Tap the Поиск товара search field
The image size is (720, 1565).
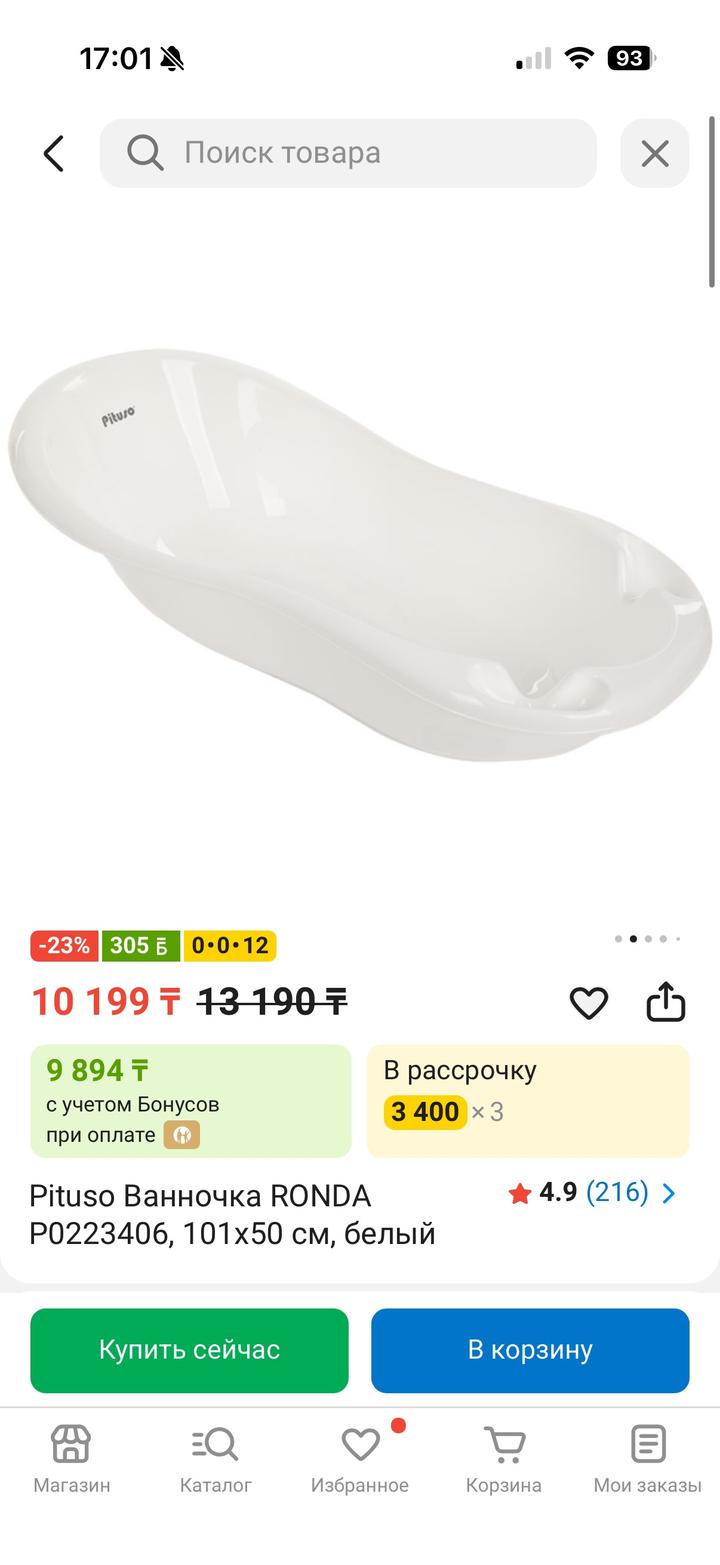(x=348, y=153)
